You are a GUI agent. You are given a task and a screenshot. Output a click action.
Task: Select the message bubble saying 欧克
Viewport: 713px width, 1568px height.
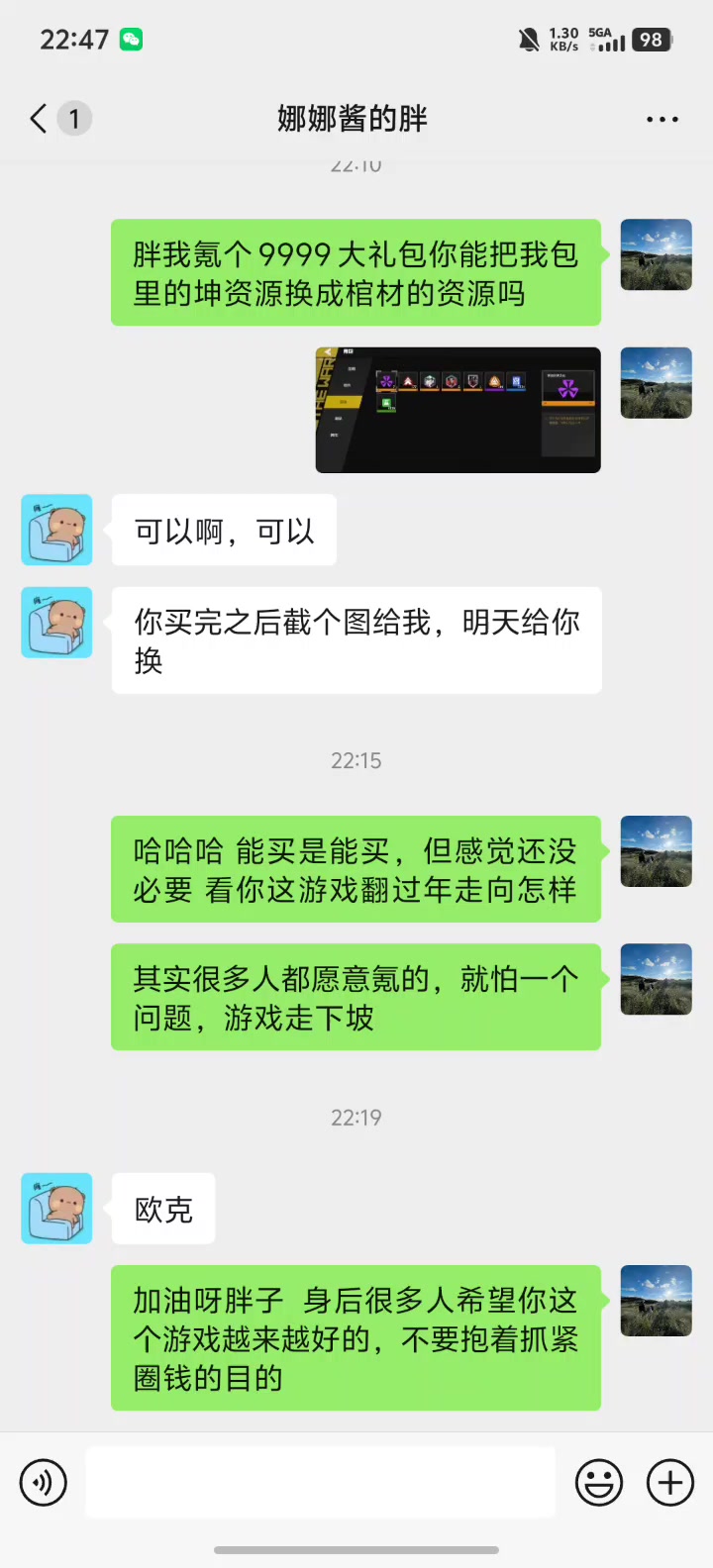click(x=162, y=1209)
